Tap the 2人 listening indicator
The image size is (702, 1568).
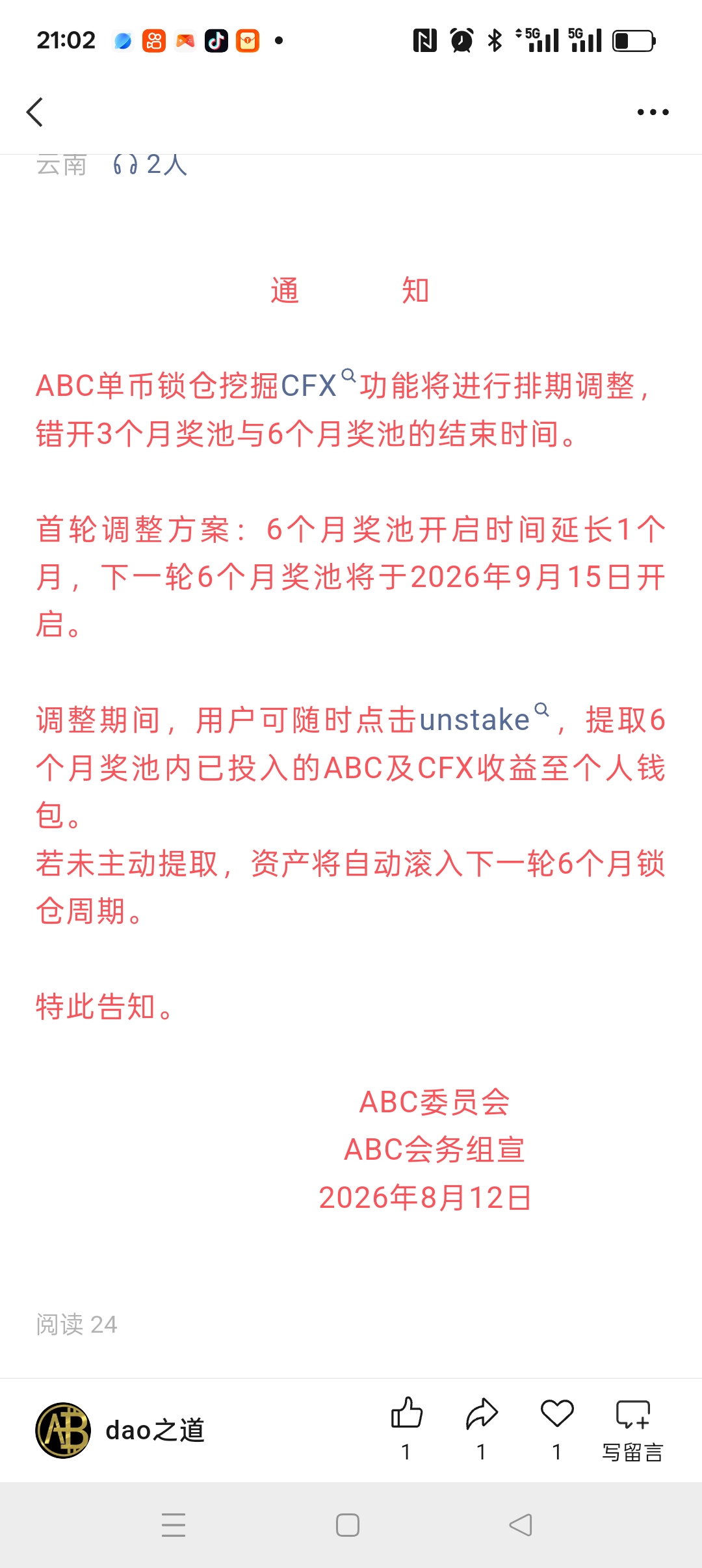[x=150, y=164]
